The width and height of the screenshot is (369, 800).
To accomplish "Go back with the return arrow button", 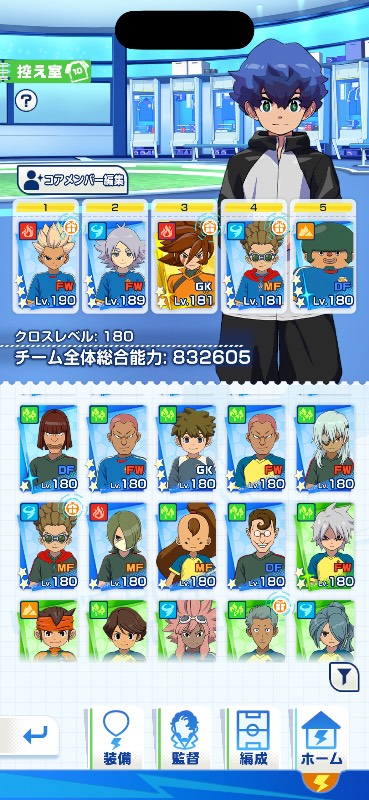I will 30,736.
